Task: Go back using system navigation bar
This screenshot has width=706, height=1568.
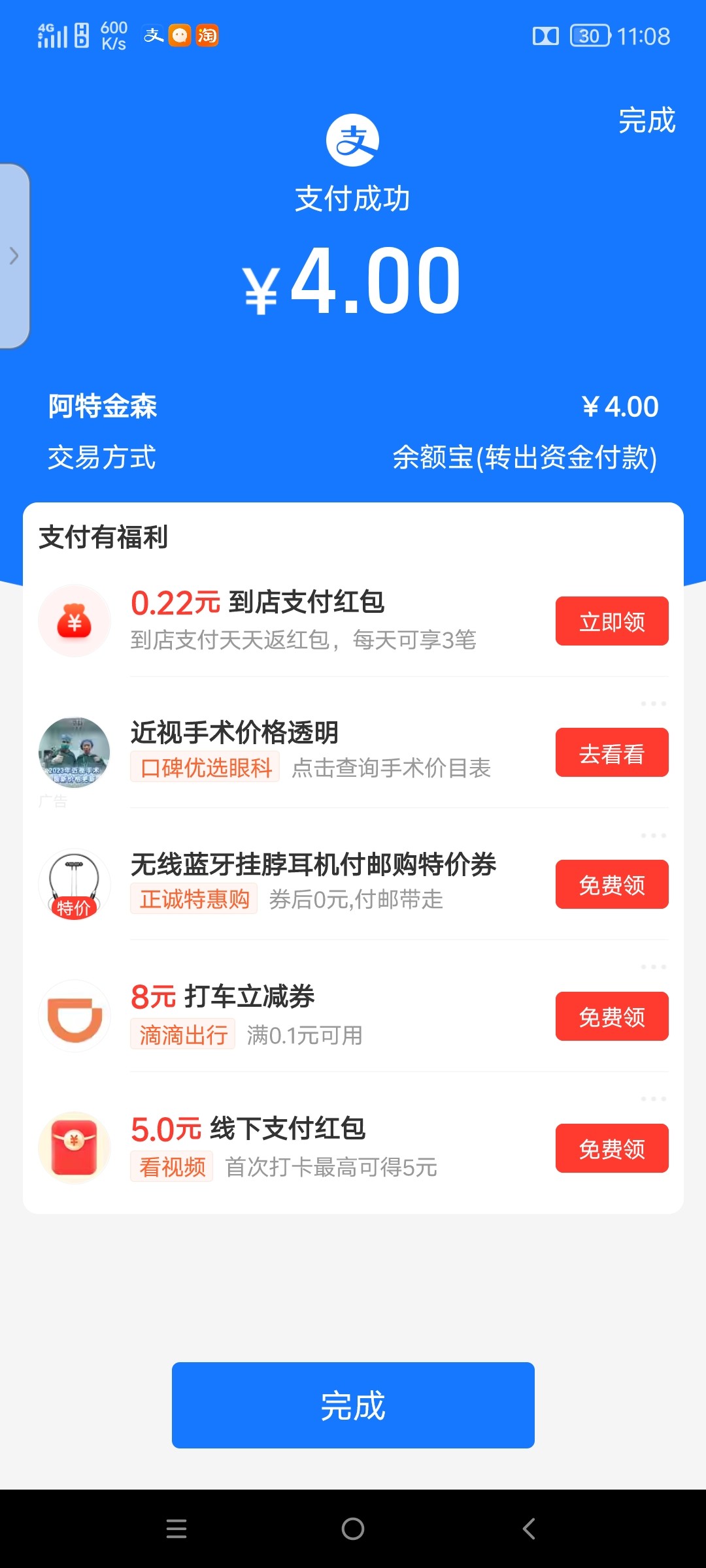Action: (x=529, y=1529)
